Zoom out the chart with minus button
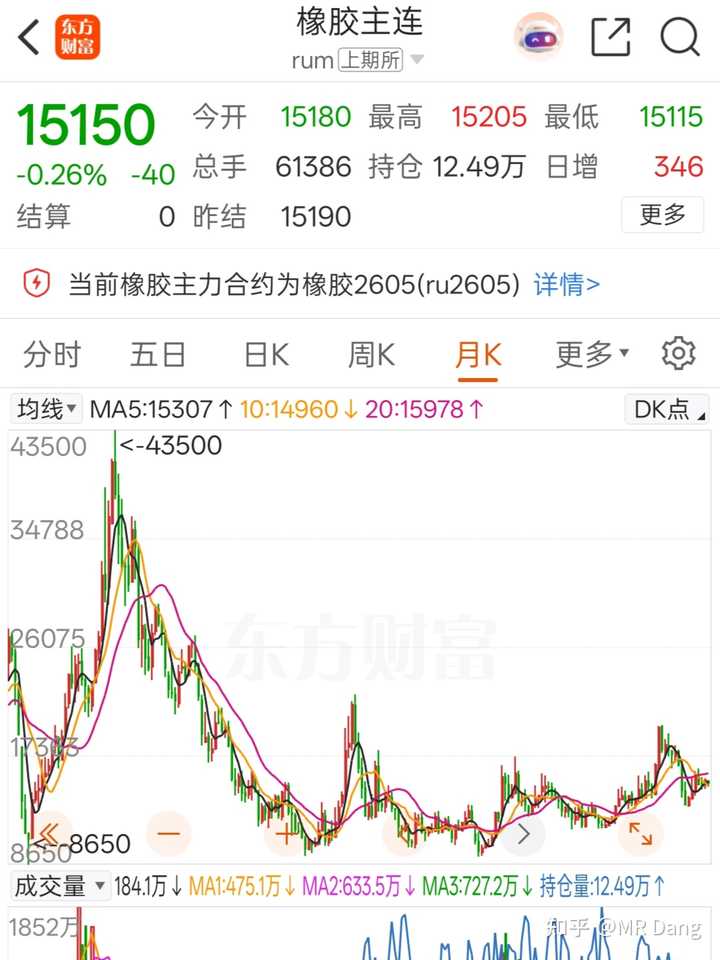720x960 pixels. click(x=168, y=832)
